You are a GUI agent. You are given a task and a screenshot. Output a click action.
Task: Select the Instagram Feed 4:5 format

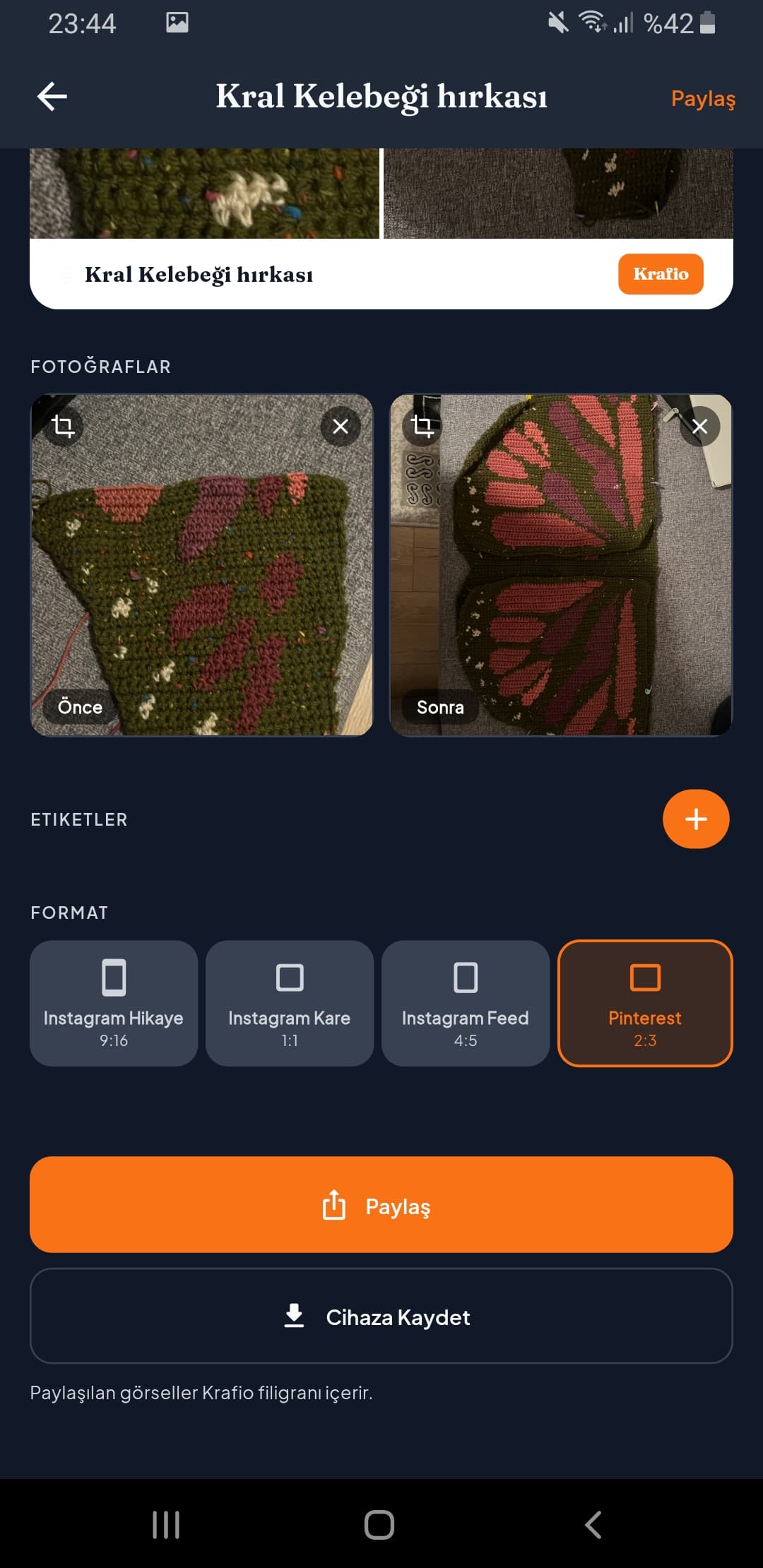pos(465,1002)
